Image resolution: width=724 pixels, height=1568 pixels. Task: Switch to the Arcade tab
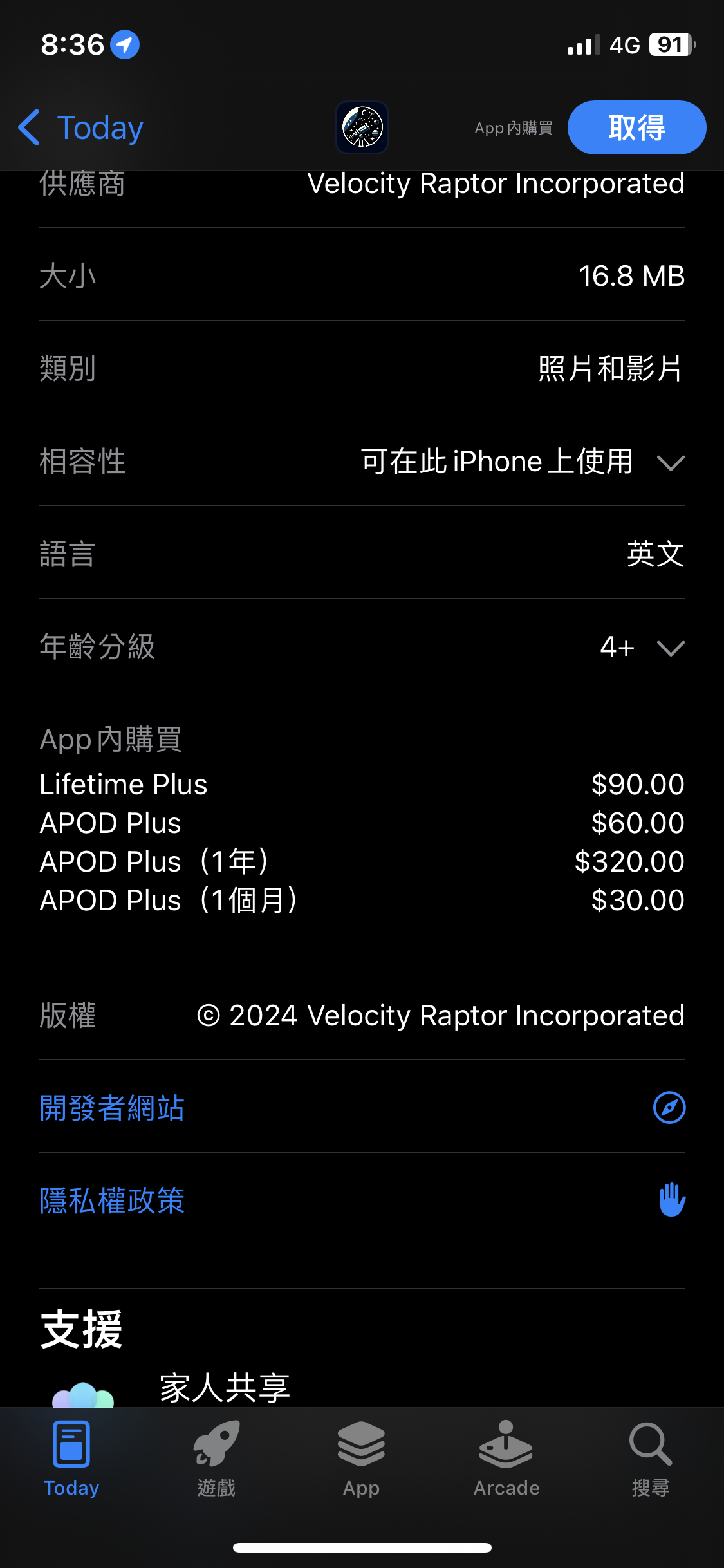[506, 1459]
